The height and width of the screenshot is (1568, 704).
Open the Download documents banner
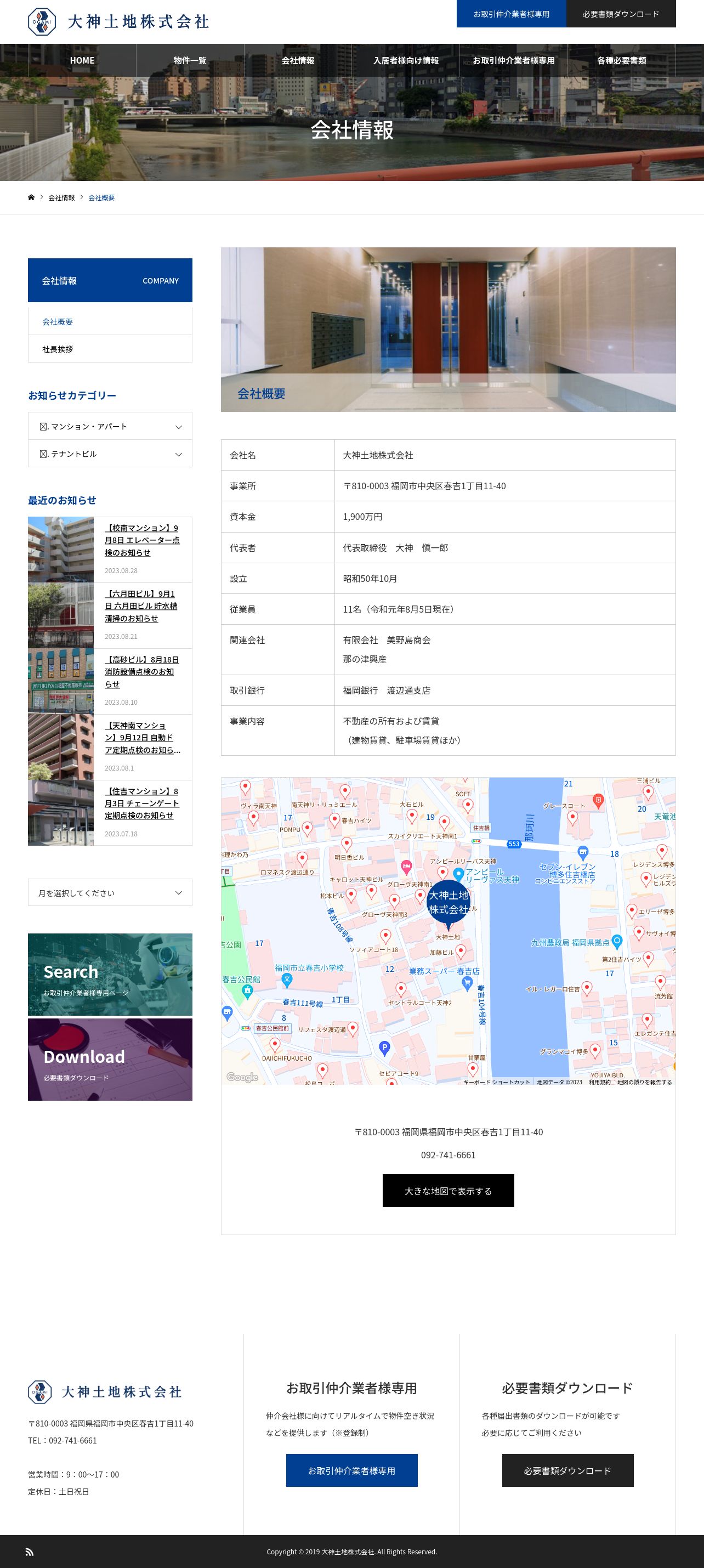110,1060
